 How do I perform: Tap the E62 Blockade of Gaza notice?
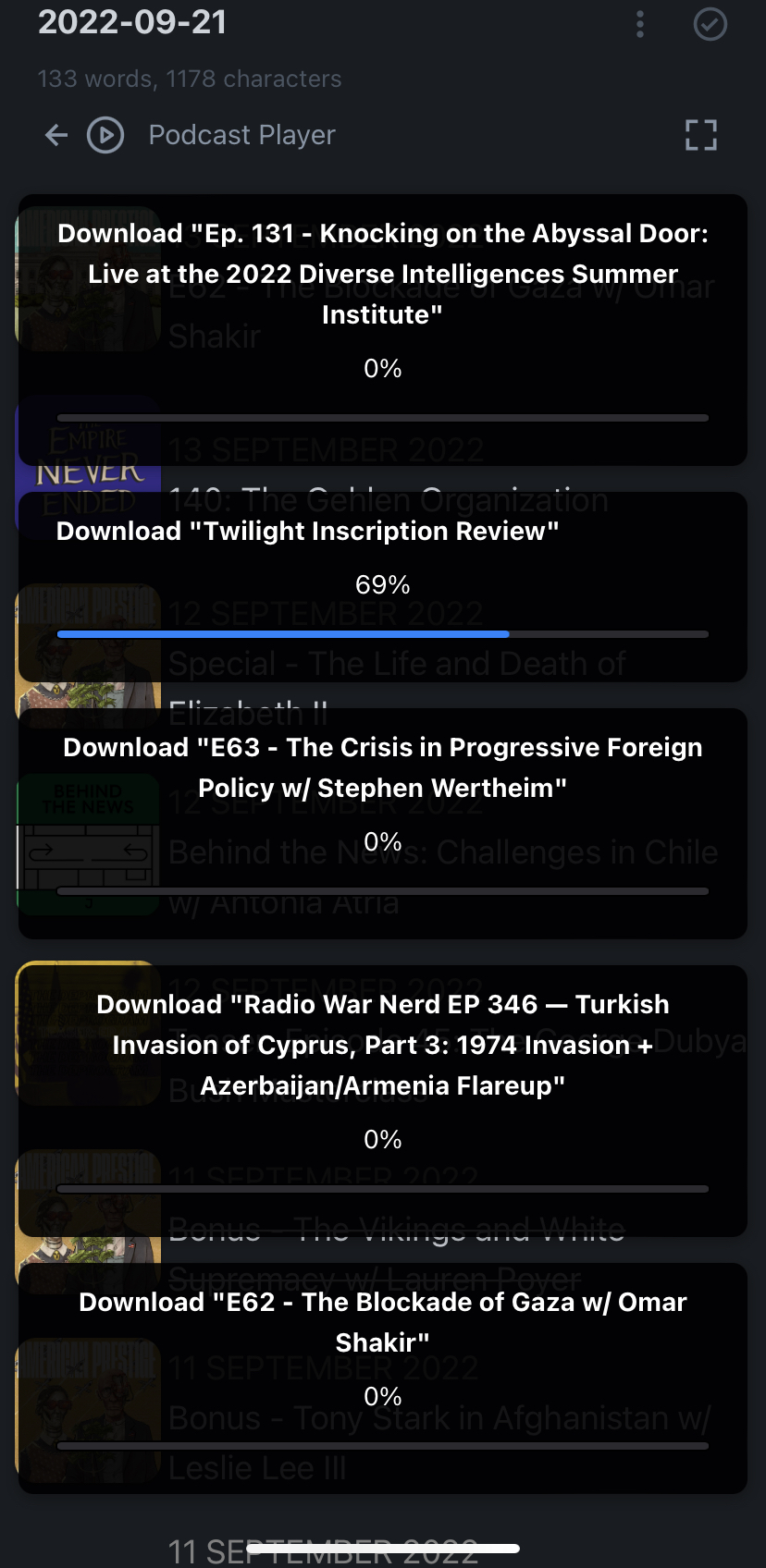[383, 1378]
